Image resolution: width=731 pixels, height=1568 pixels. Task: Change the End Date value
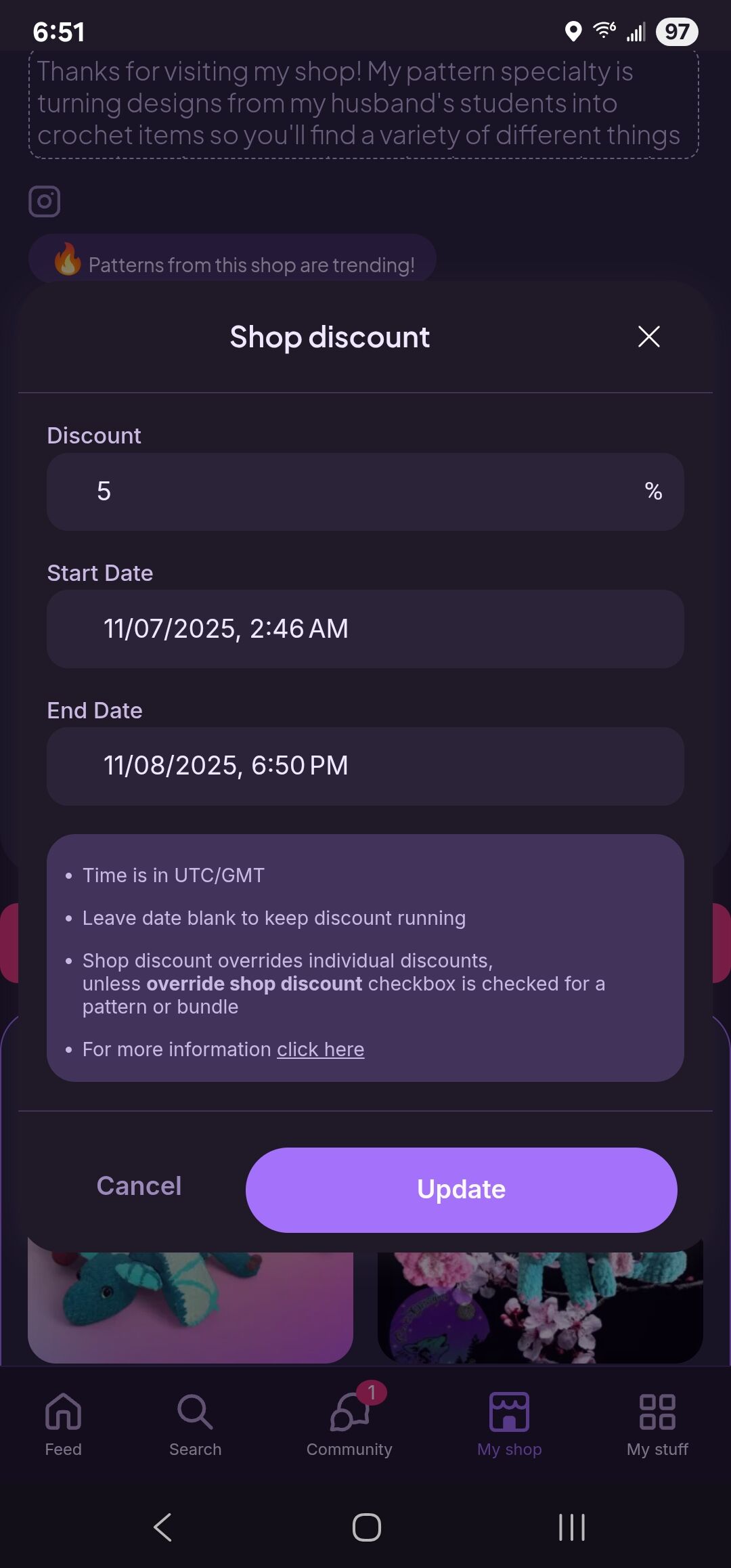[364, 766]
